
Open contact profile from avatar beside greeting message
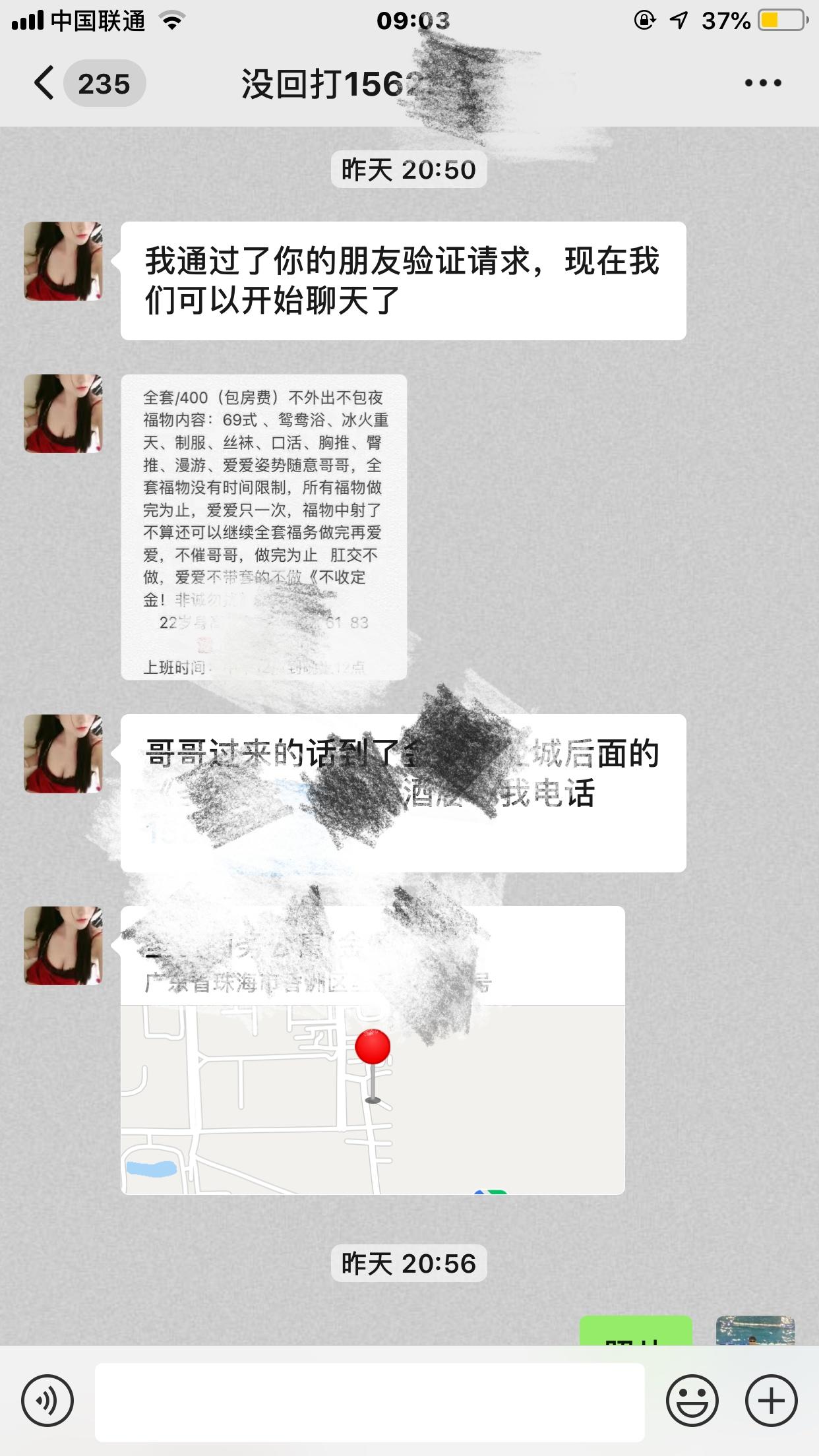coord(63,261)
